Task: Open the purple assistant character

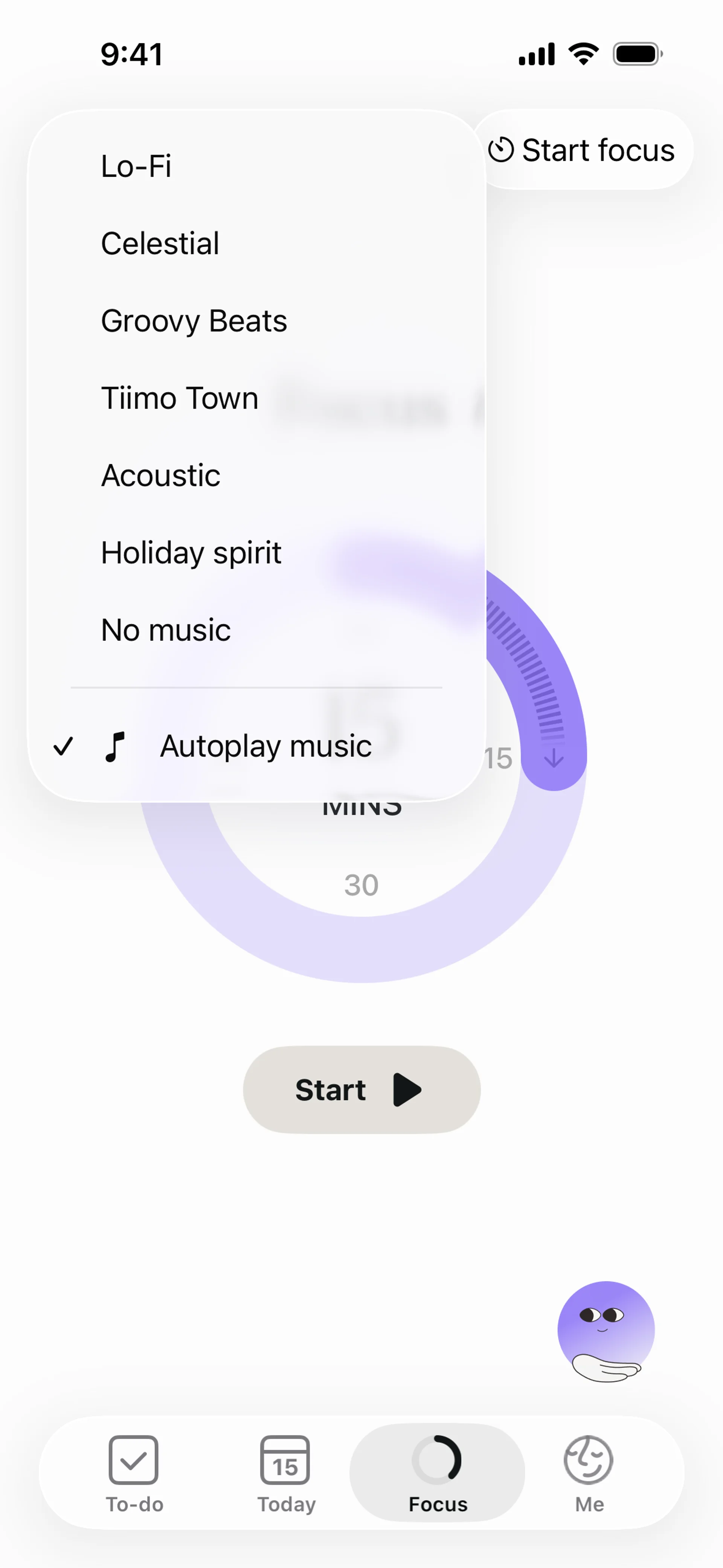Action: point(606,1332)
